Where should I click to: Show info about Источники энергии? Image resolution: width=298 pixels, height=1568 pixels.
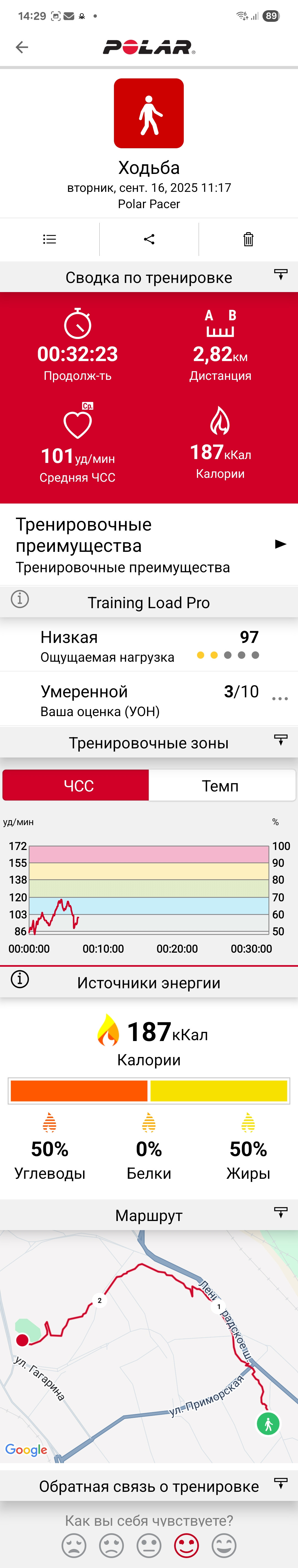click(x=20, y=979)
